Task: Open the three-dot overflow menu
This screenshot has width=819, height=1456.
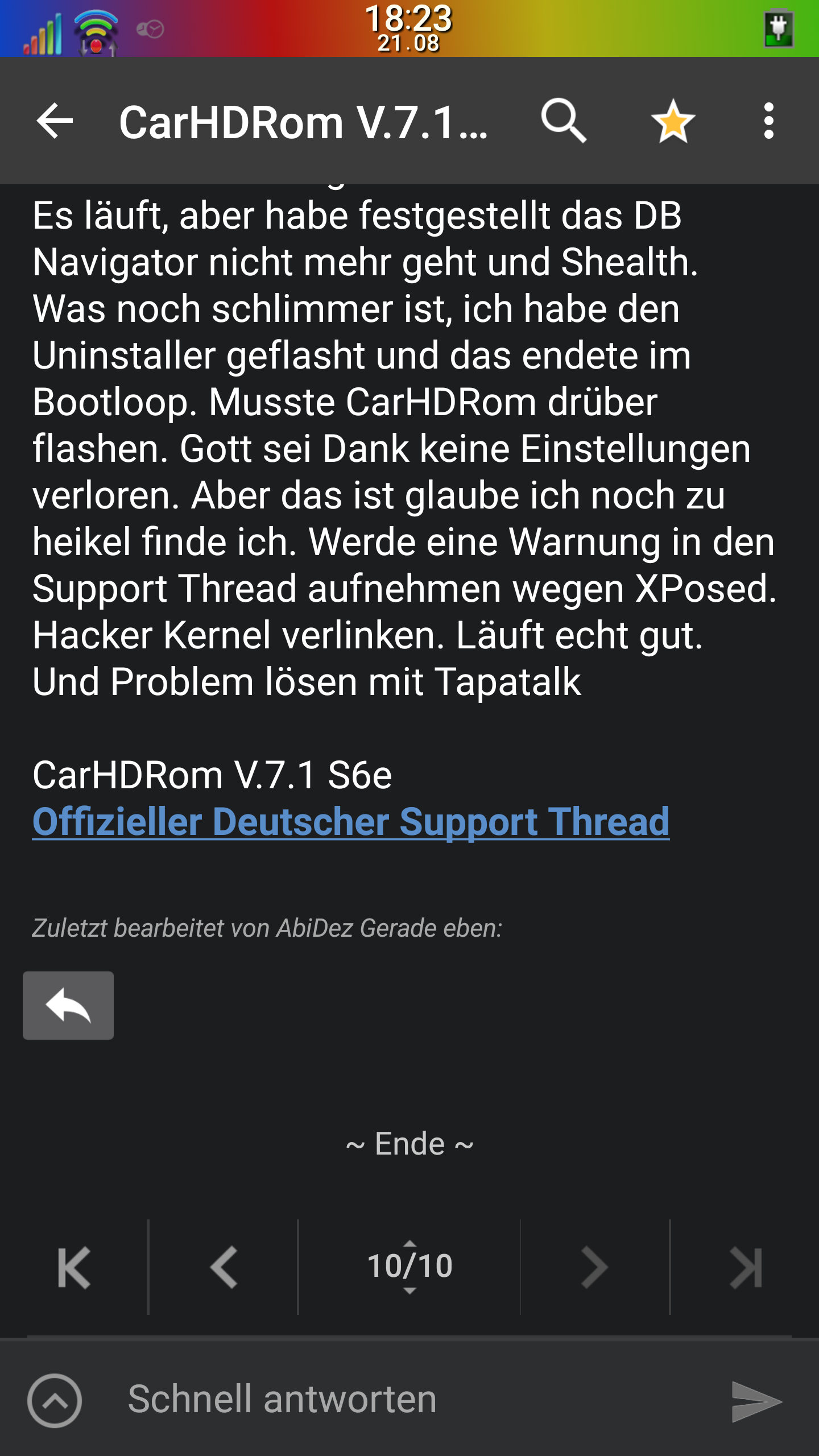Action: click(x=769, y=121)
